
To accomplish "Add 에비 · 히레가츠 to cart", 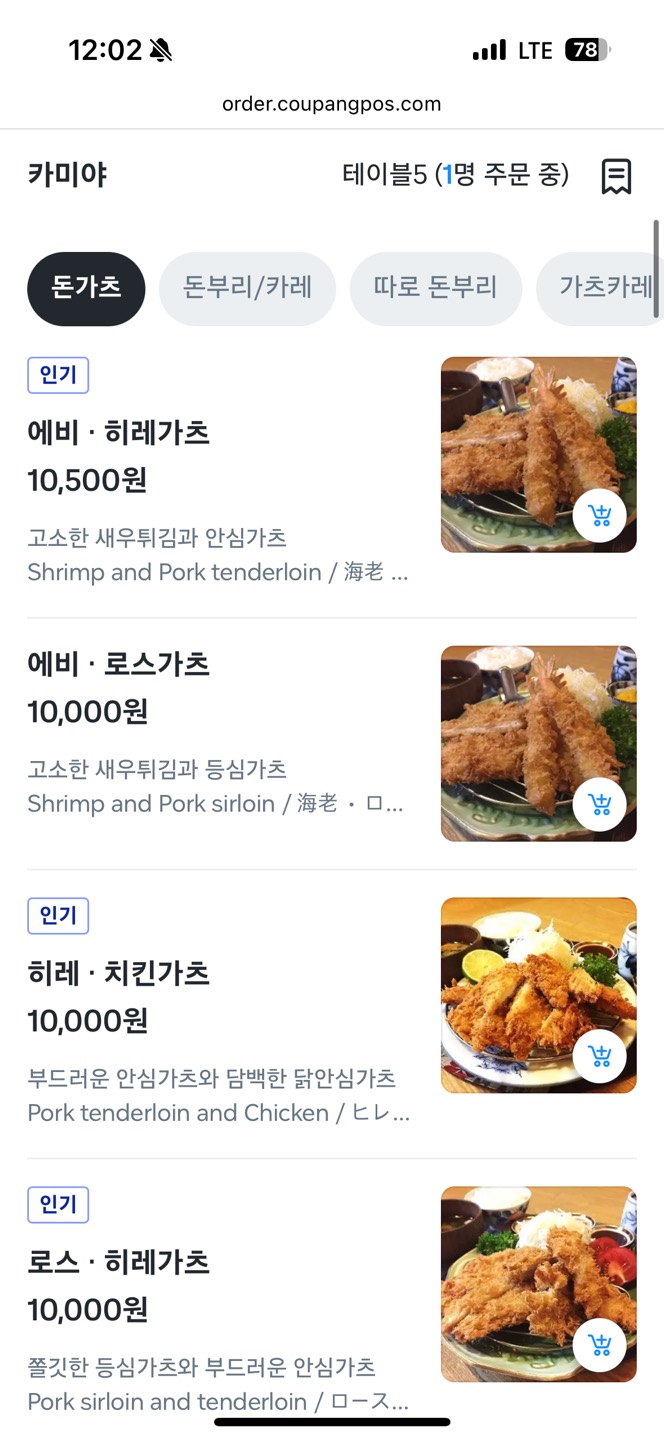I will coord(600,516).
